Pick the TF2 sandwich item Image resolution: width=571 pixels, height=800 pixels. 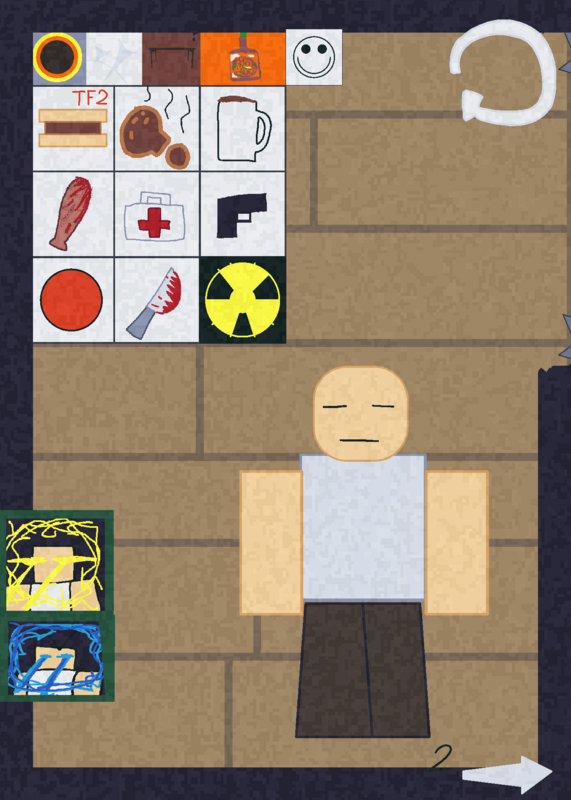[x=73, y=128]
